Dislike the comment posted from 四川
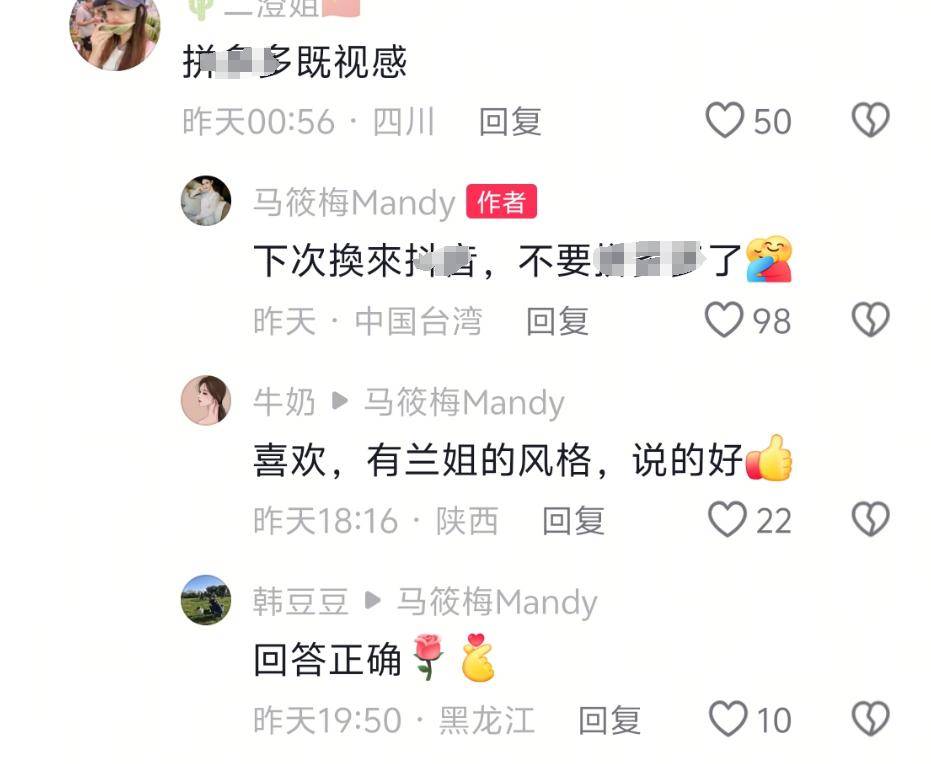931x764 pixels. tap(870, 121)
